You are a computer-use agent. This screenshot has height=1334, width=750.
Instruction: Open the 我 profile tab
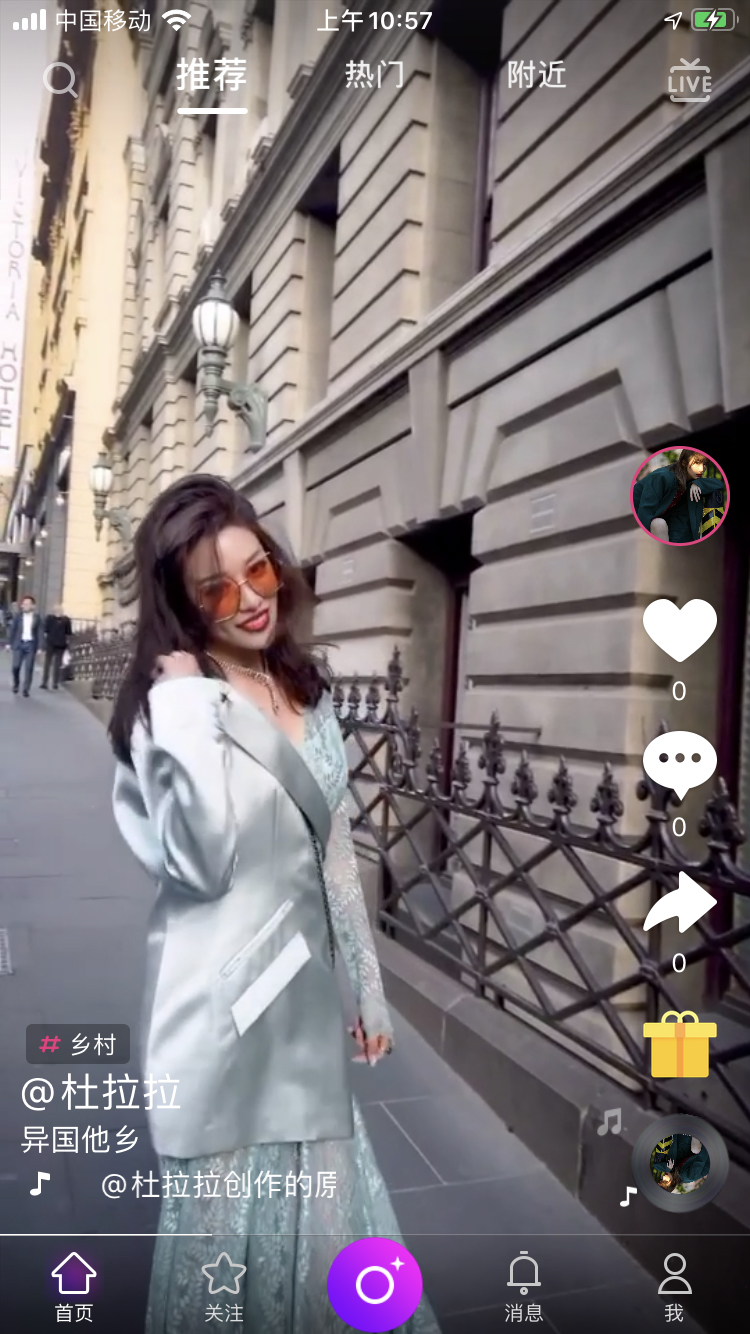675,1289
